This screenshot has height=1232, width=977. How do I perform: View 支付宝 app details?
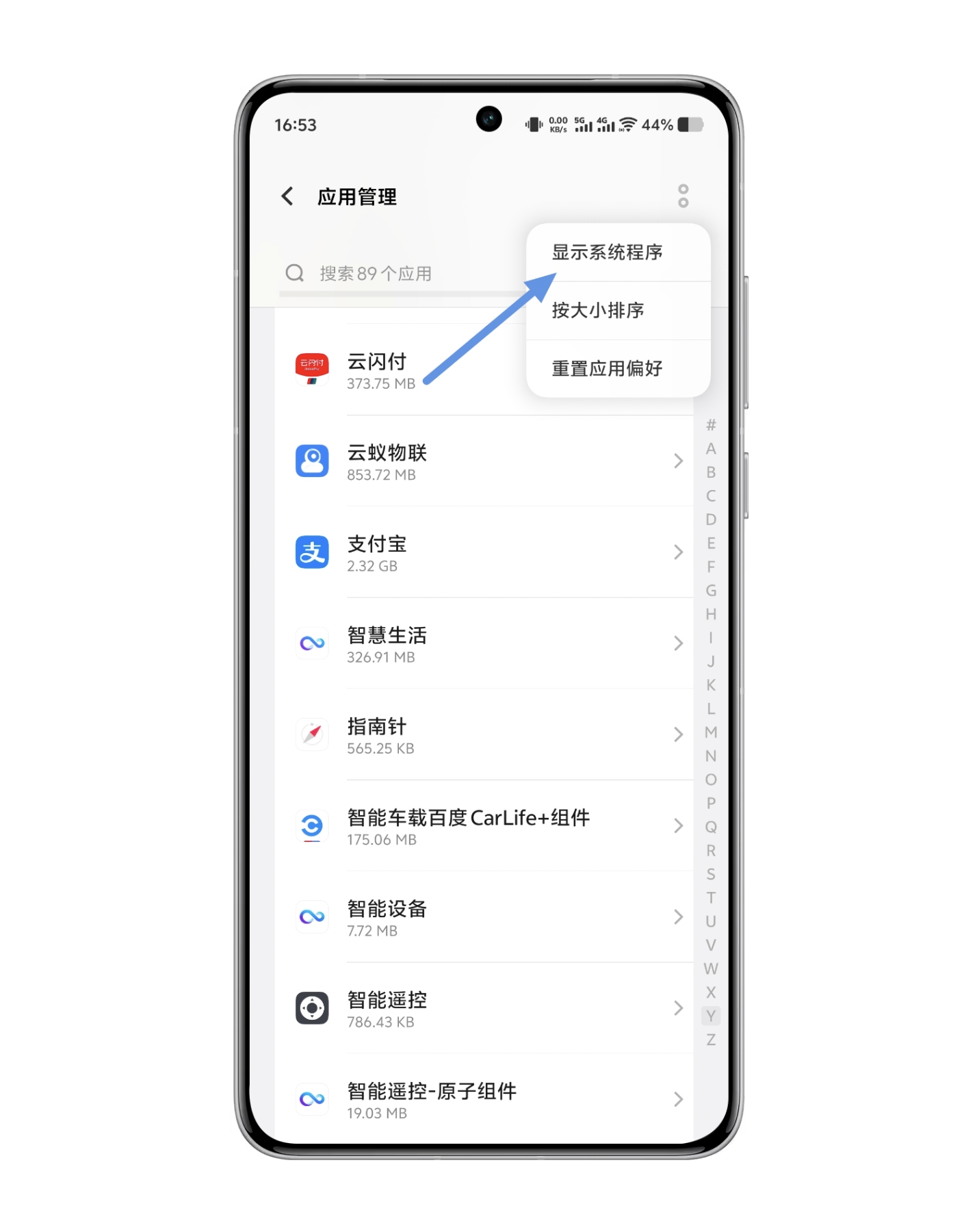[484, 553]
